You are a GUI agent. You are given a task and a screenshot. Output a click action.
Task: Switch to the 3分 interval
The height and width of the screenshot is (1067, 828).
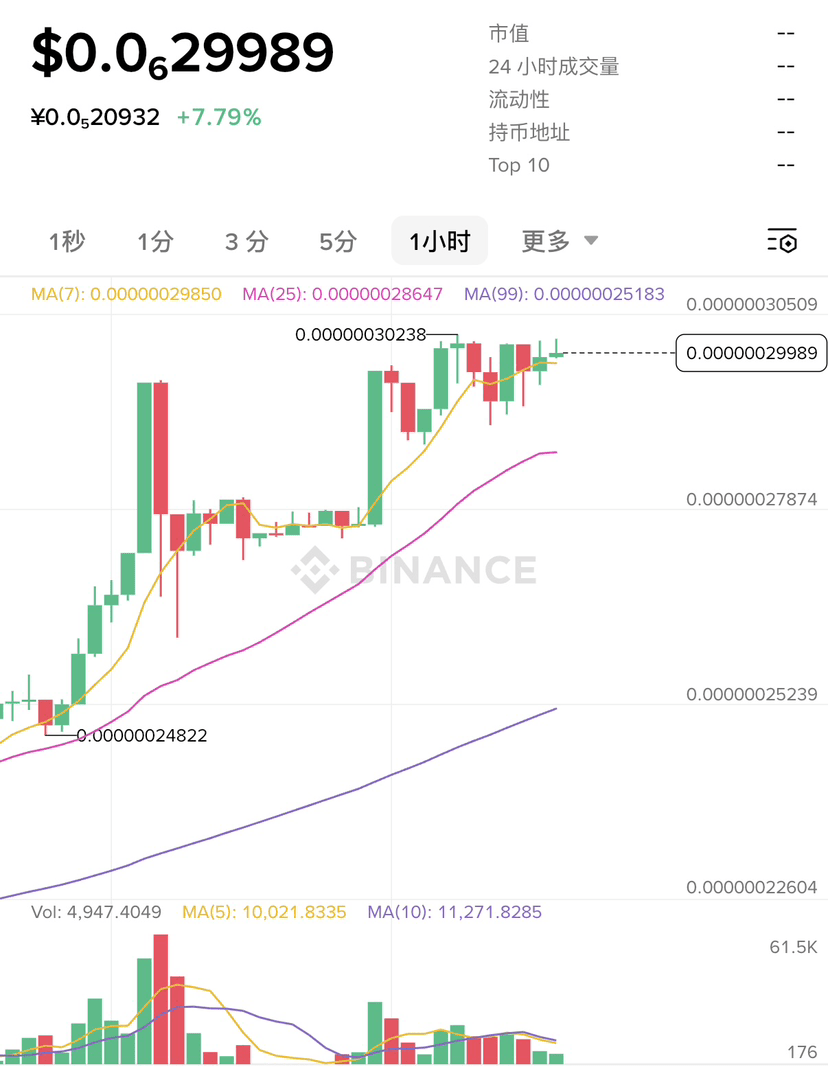[246, 241]
